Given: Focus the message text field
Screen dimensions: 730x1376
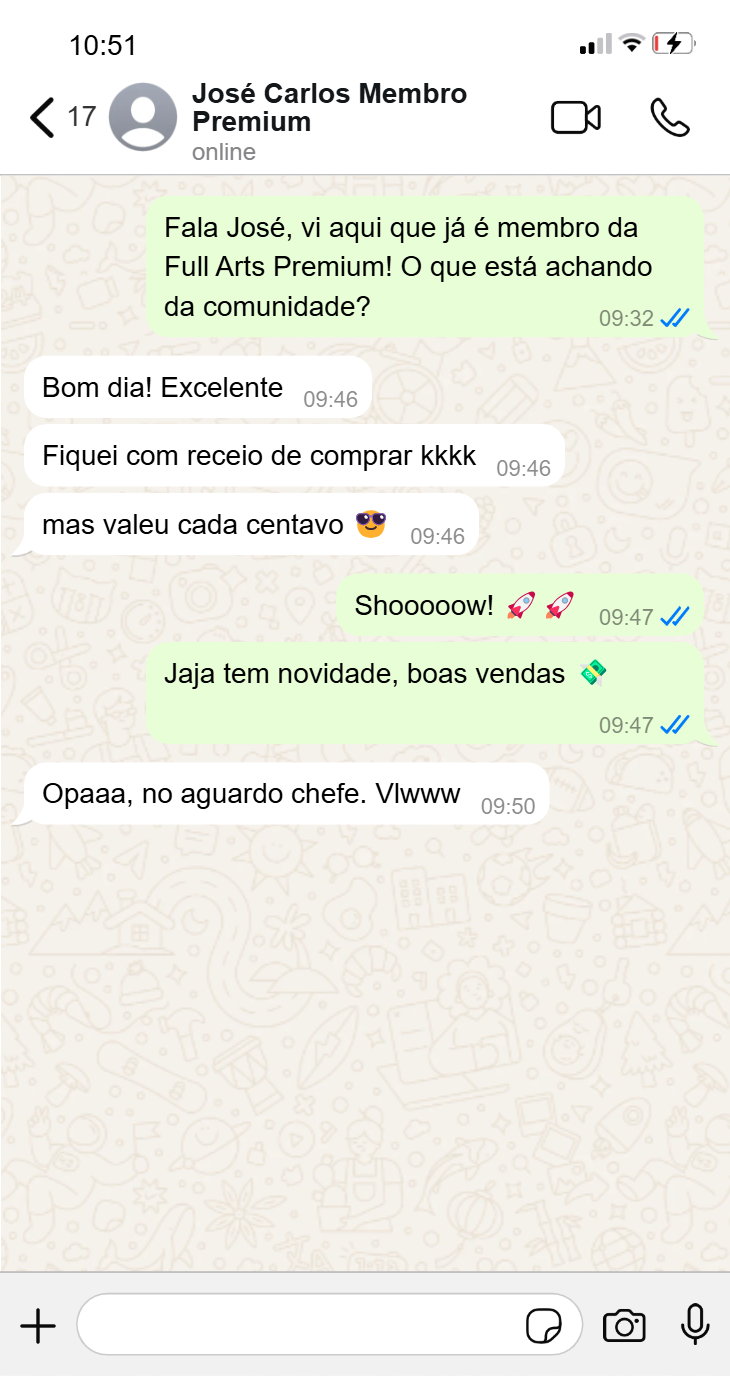Looking at the screenshot, I should [x=300, y=1326].
